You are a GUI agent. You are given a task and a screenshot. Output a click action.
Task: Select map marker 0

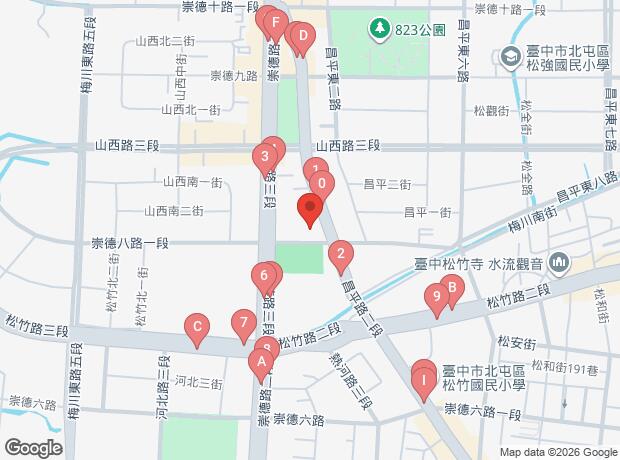[x=322, y=185]
